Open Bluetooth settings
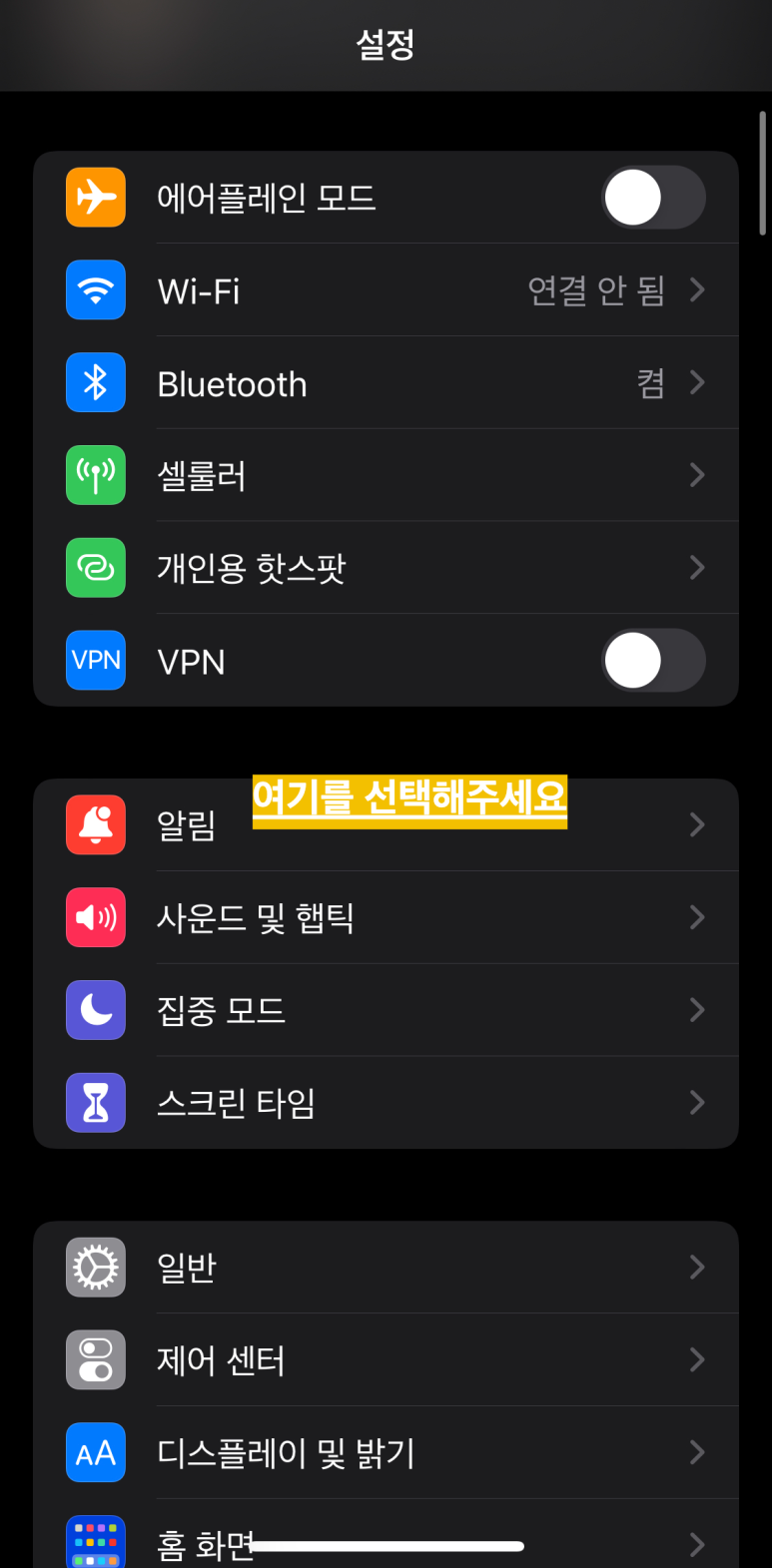Screen dimensions: 772x1568 (x=386, y=383)
